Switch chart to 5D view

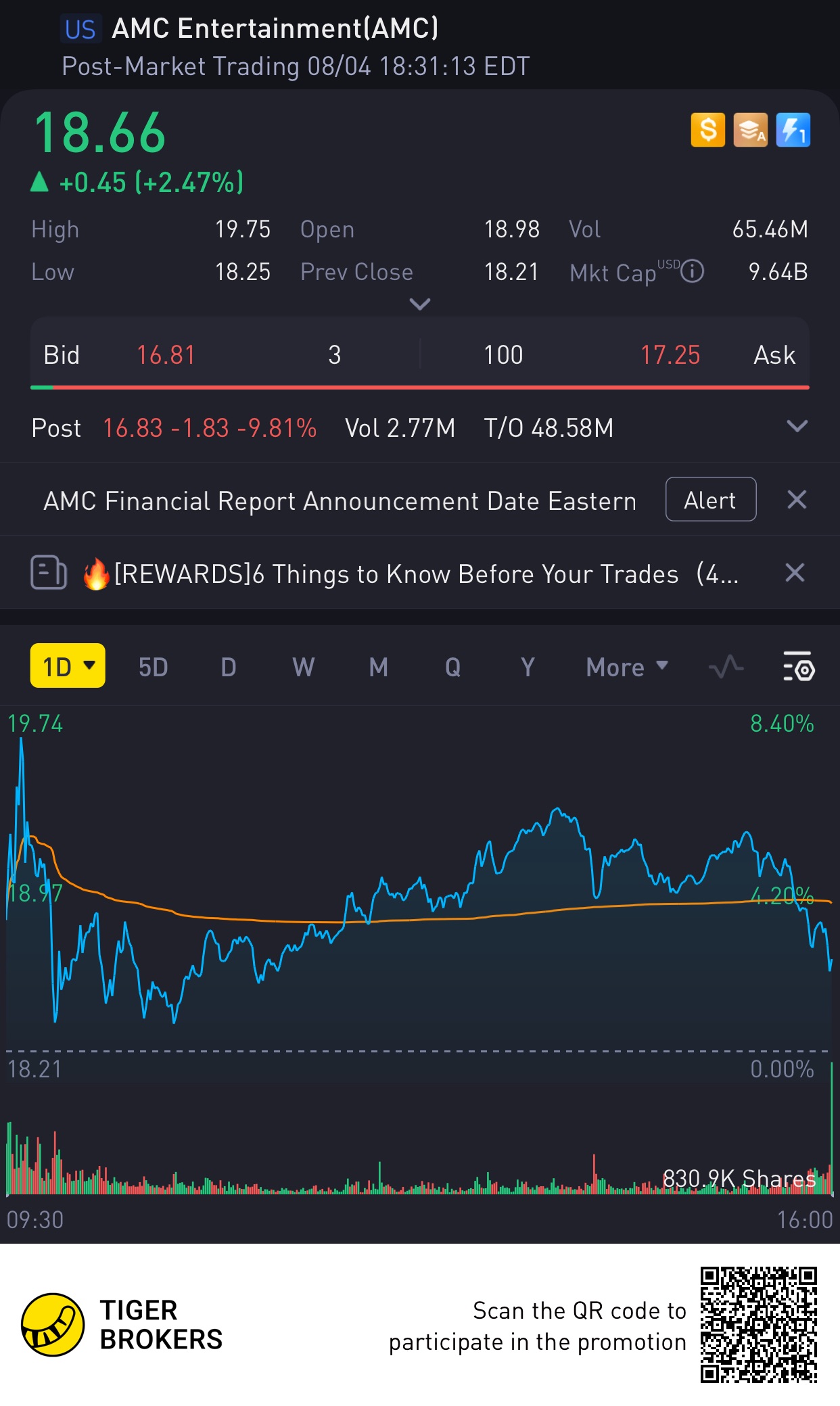coord(153,667)
